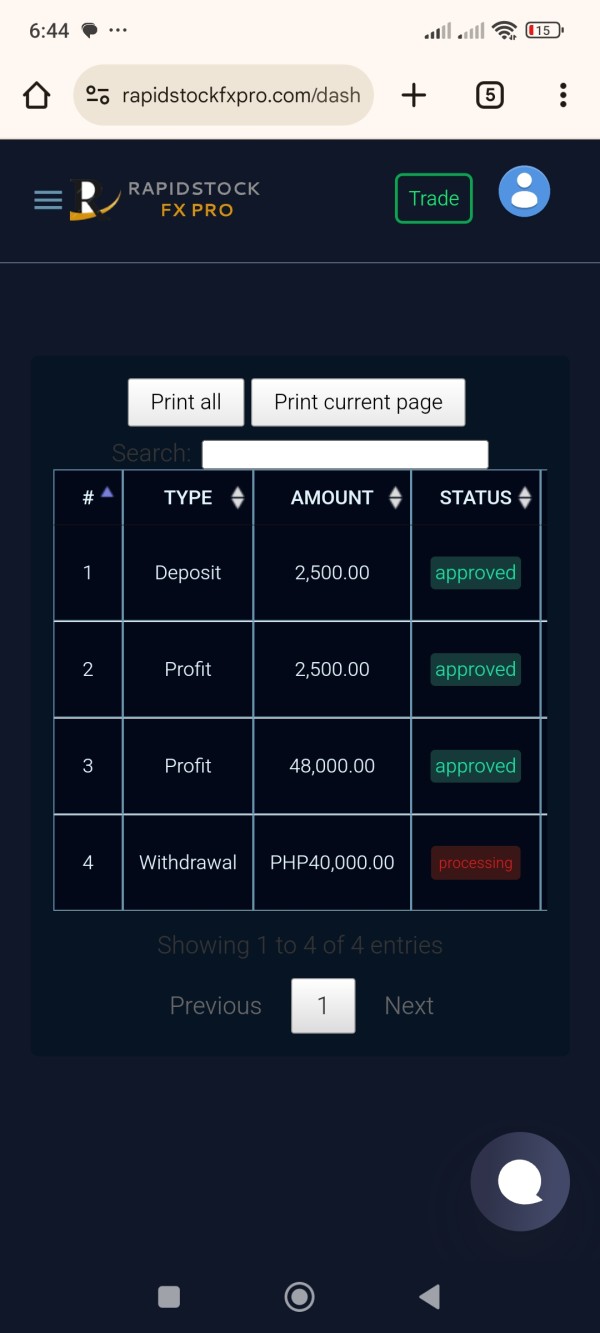Viewport: 600px width, 1333px height.
Task: Select page 1 in pagination
Action: (323, 1006)
